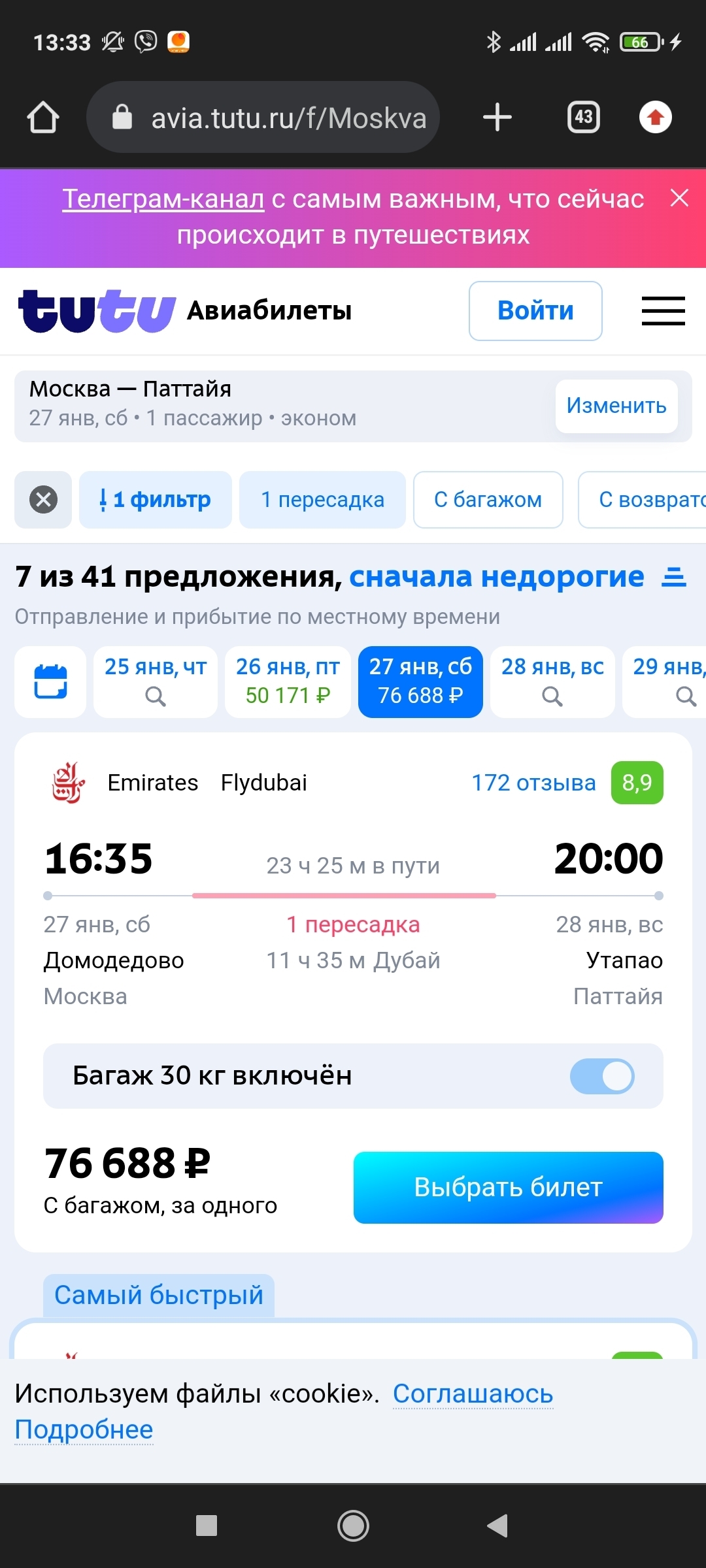Search prices for 28 янв, вс
706x1568 pixels.
tap(552, 681)
